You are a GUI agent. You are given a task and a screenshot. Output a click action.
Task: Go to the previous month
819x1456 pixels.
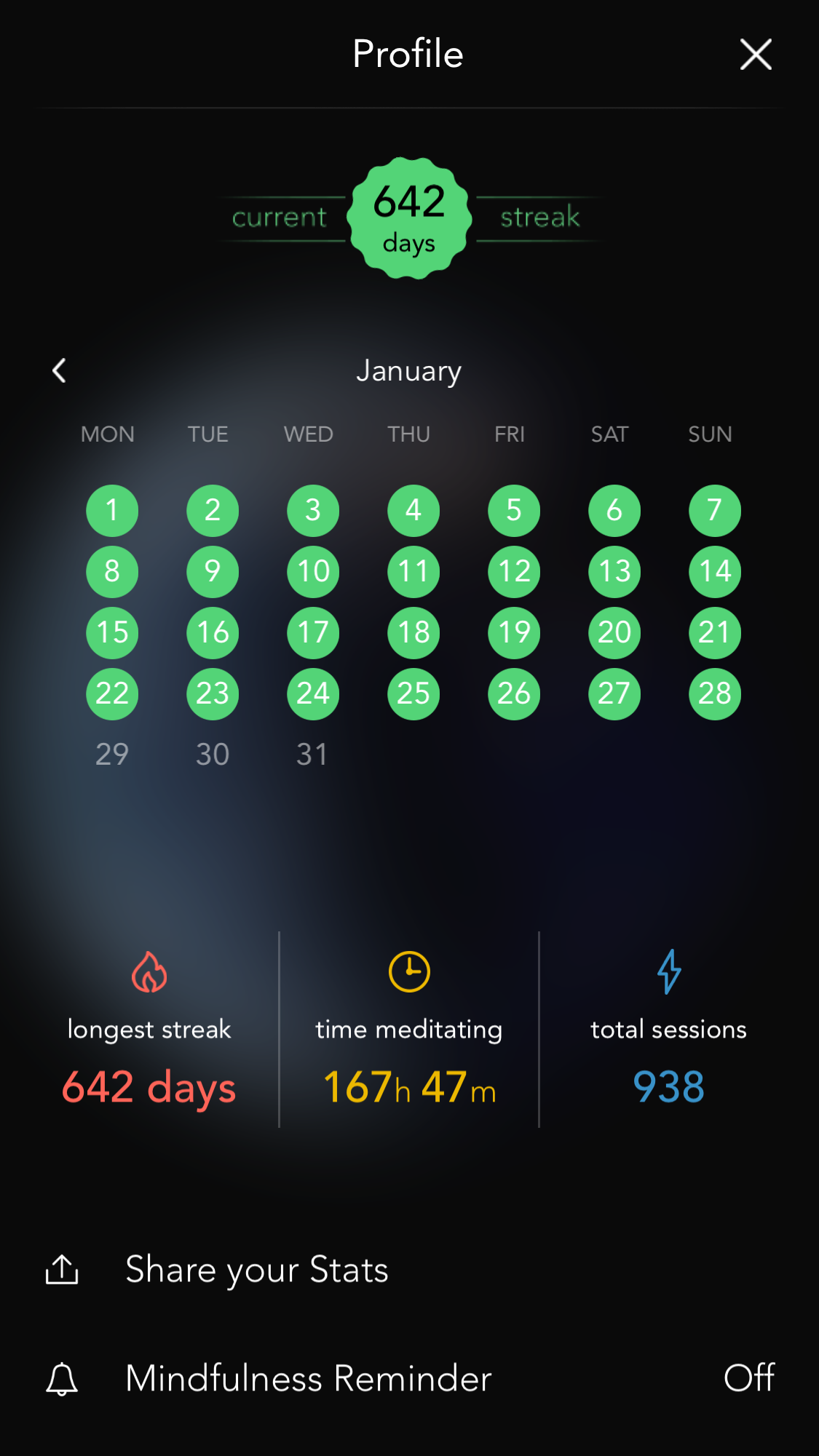[x=60, y=370]
